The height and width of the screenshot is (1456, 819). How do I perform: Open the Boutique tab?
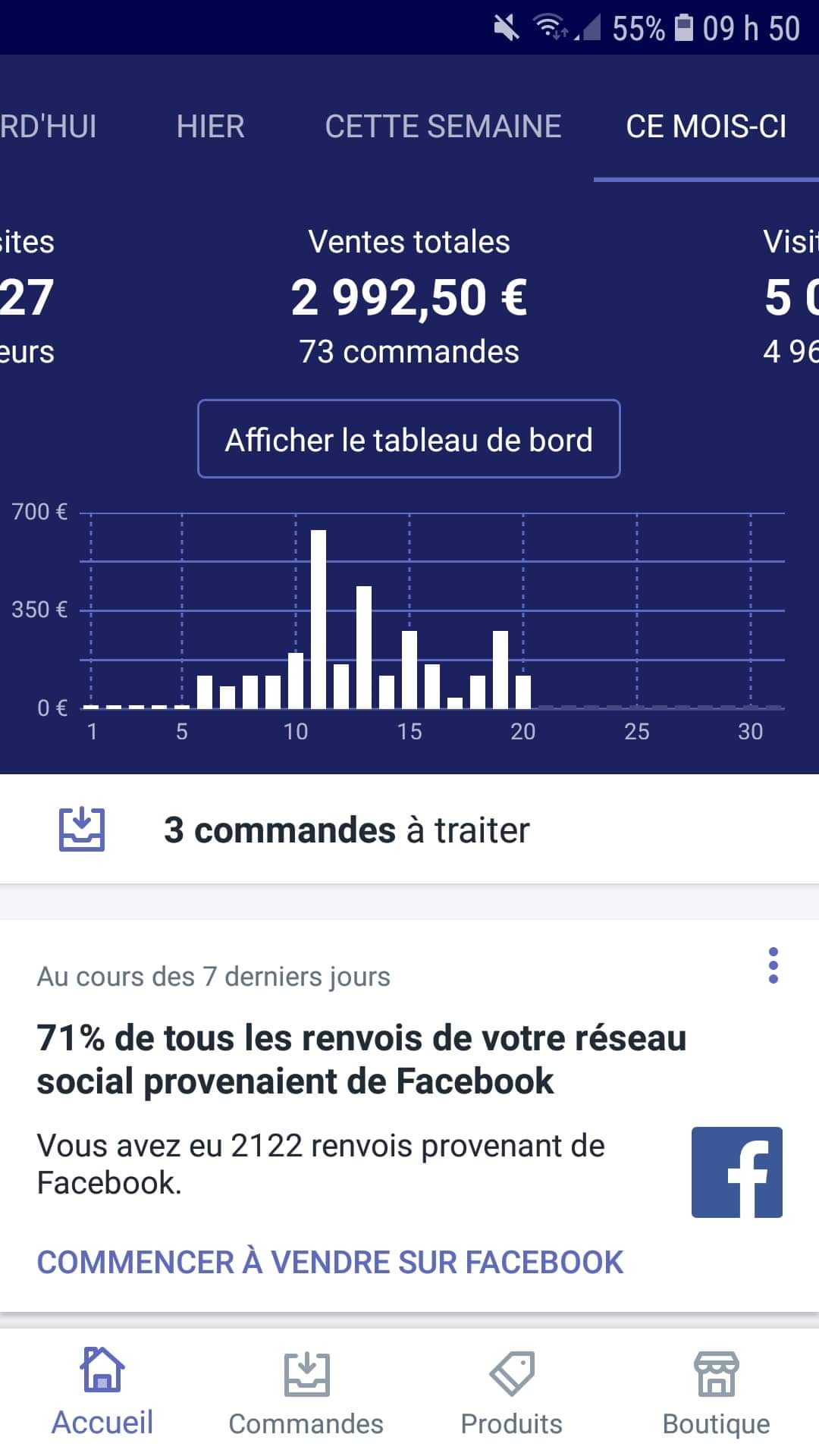point(717,1392)
